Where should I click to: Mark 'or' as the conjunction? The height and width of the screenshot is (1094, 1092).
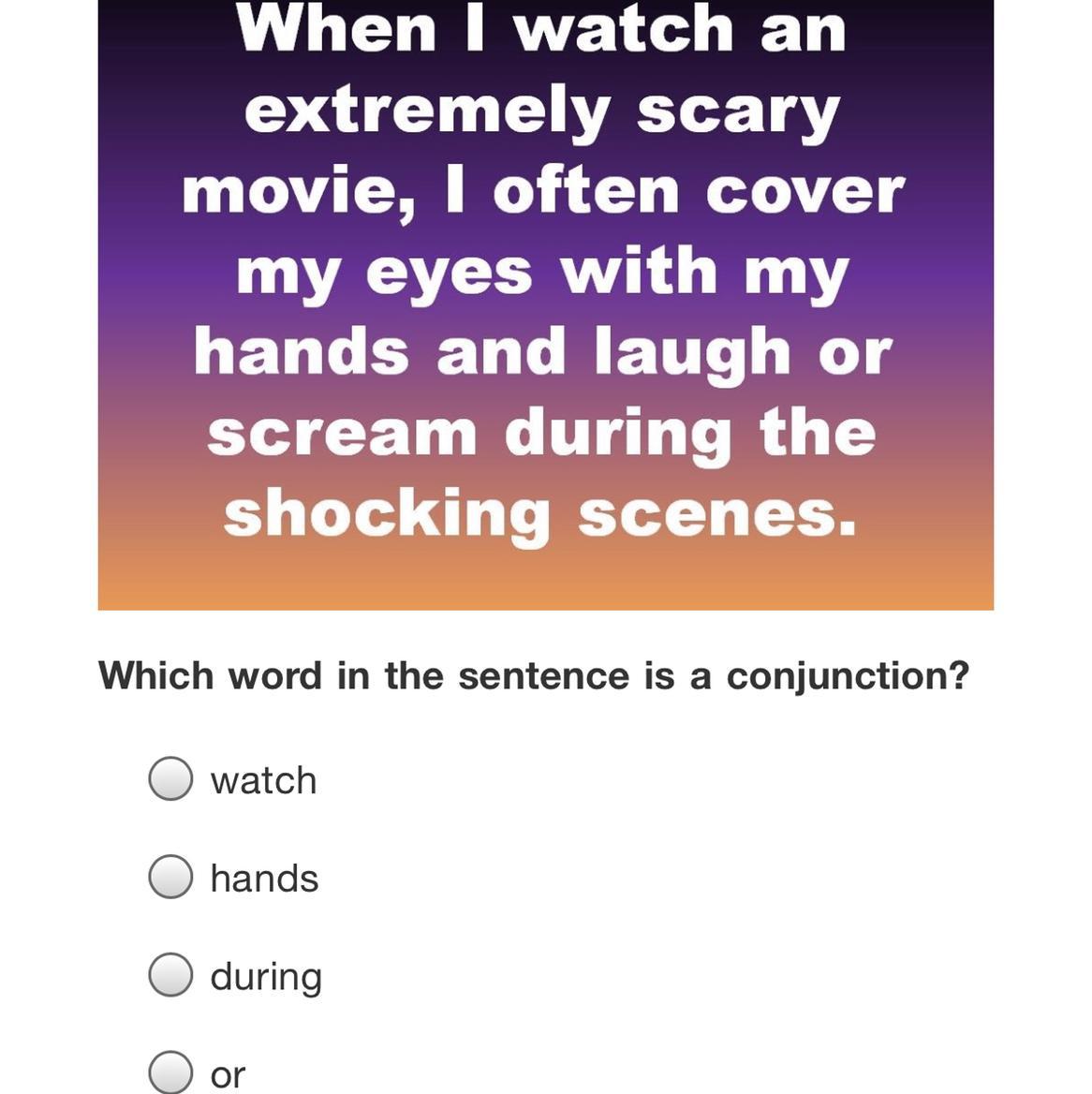tap(170, 1072)
